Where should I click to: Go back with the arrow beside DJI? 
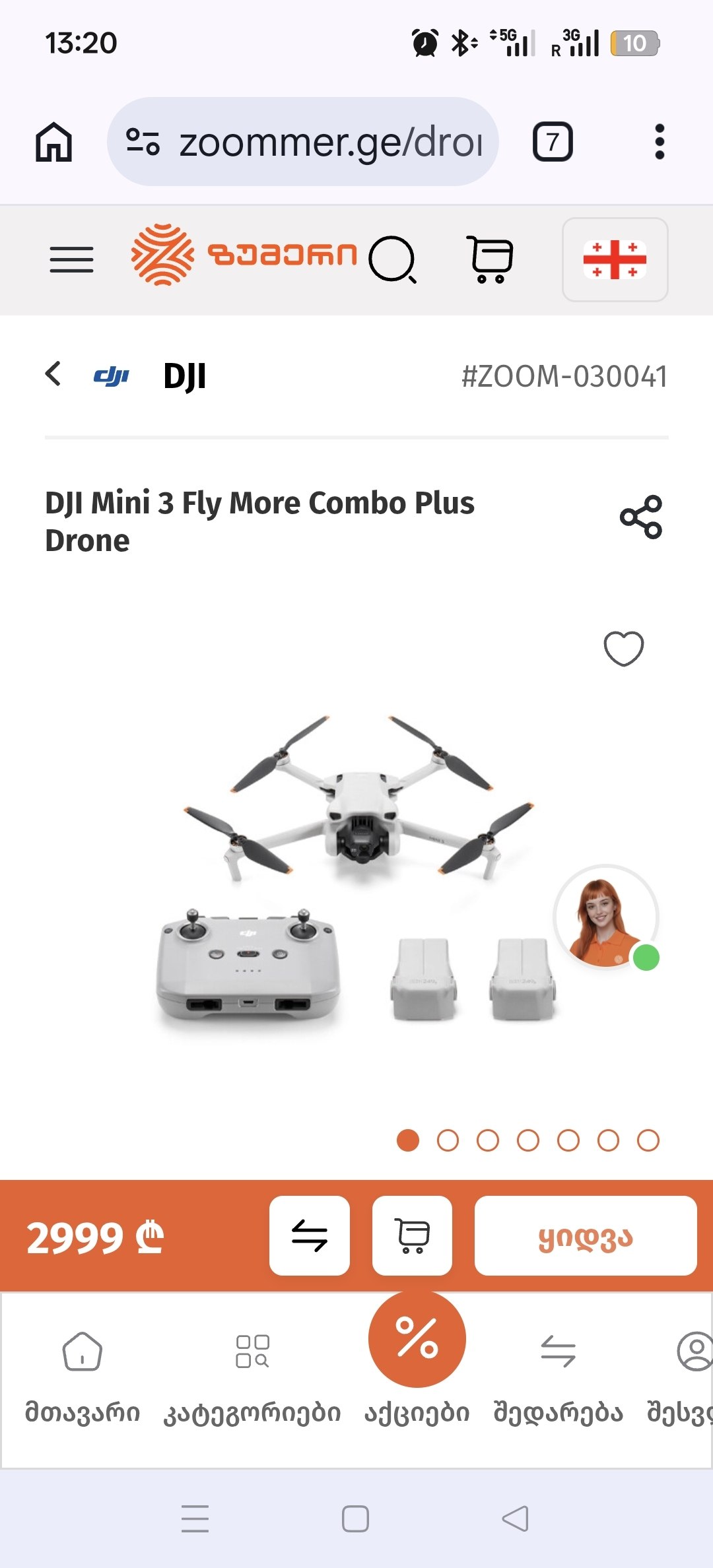point(53,374)
